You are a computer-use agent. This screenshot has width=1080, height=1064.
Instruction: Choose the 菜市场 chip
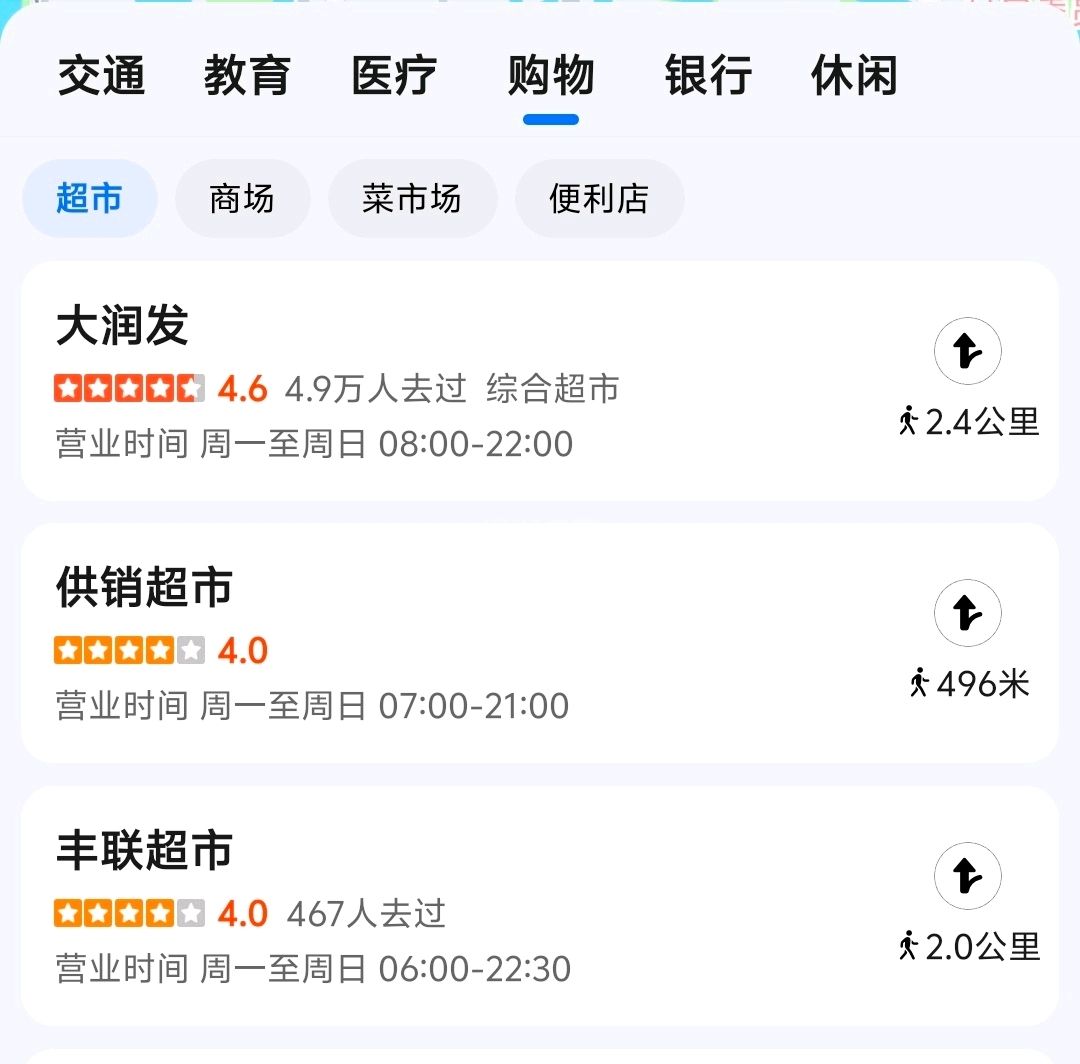(x=412, y=199)
